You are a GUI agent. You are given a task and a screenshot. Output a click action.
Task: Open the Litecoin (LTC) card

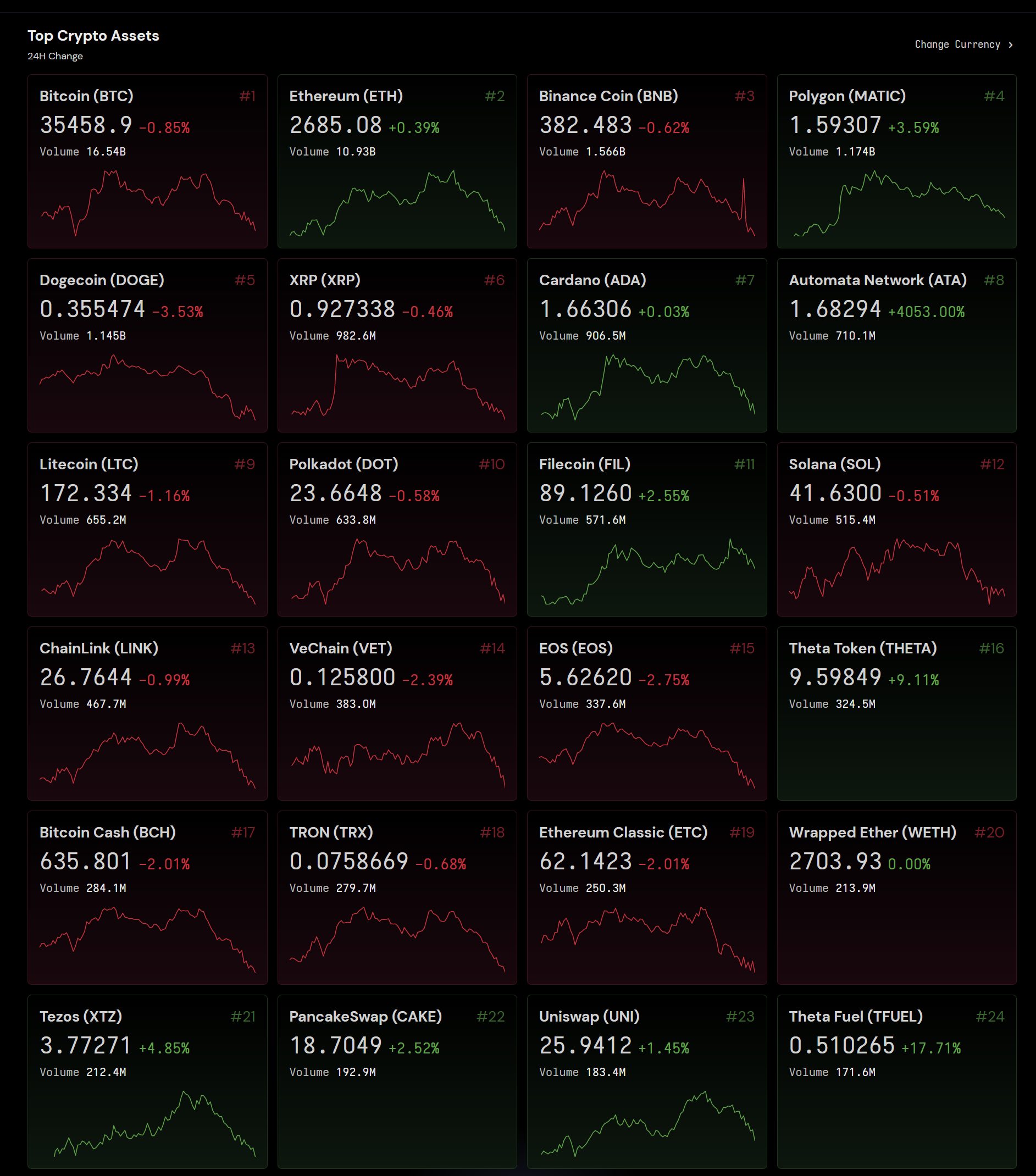coord(147,529)
